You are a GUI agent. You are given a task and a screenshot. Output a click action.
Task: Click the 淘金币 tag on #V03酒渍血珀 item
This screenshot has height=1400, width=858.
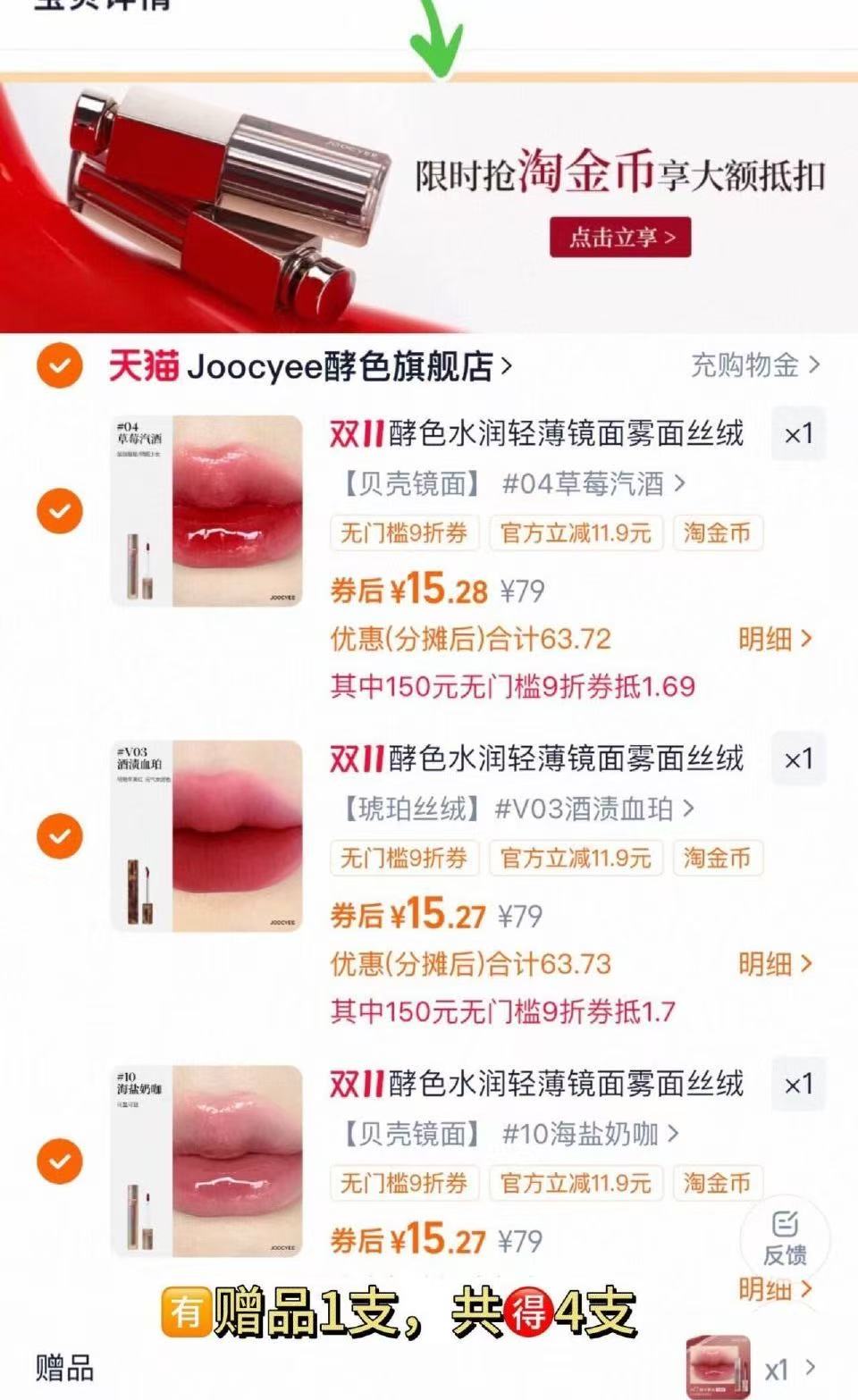tap(717, 859)
